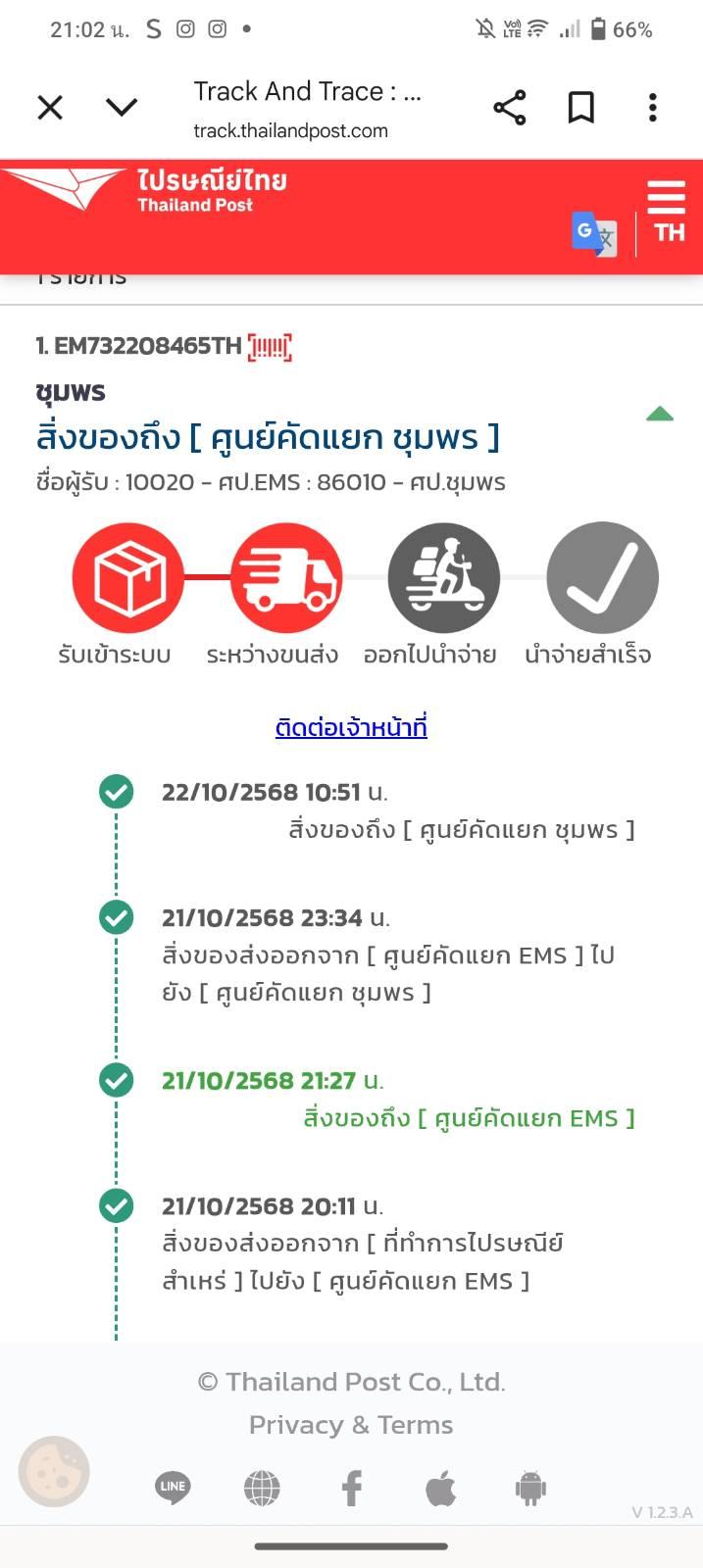
Task: Open the browser overflow menu
Action: point(652,107)
